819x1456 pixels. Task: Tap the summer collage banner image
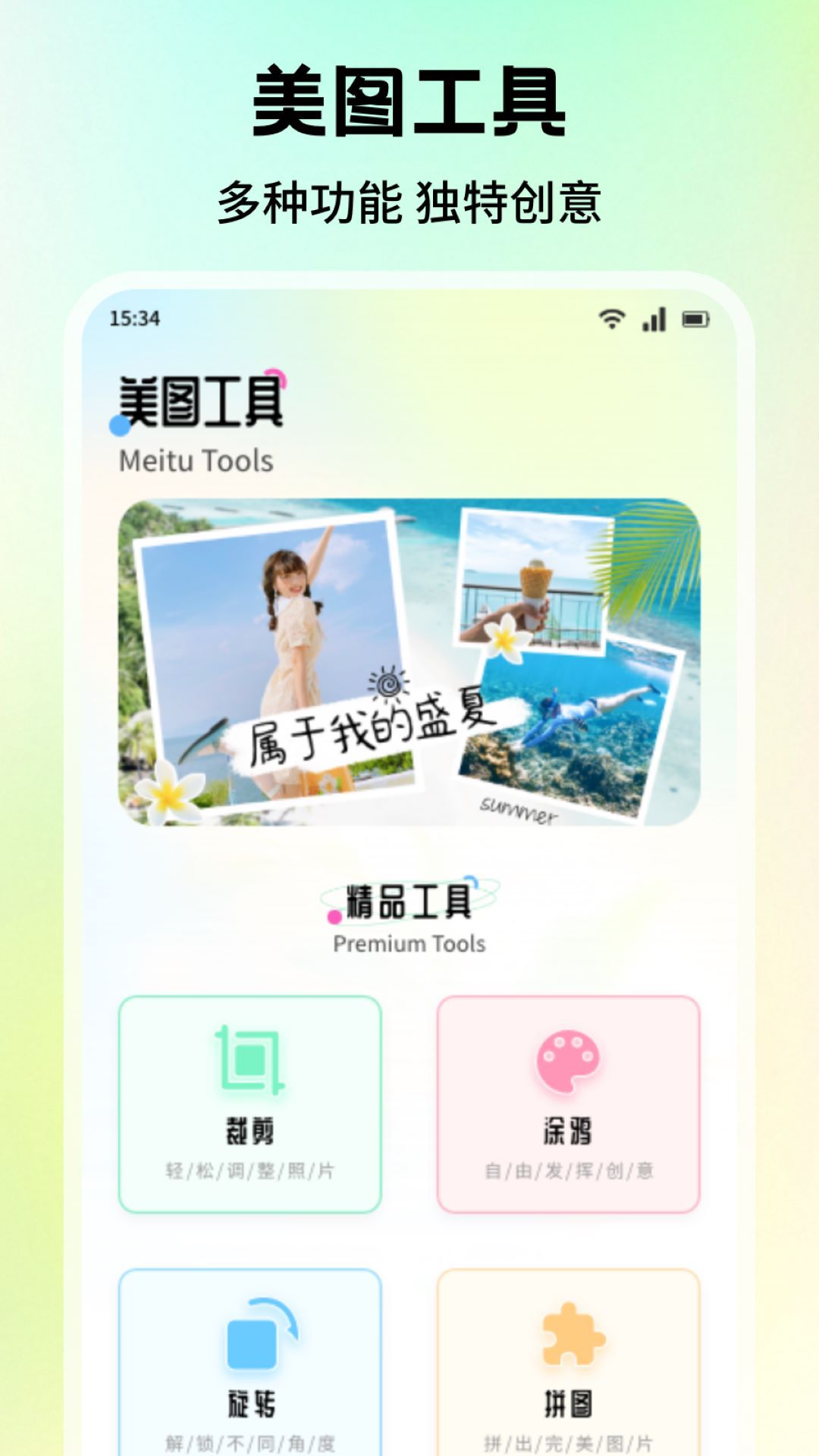(x=409, y=664)
